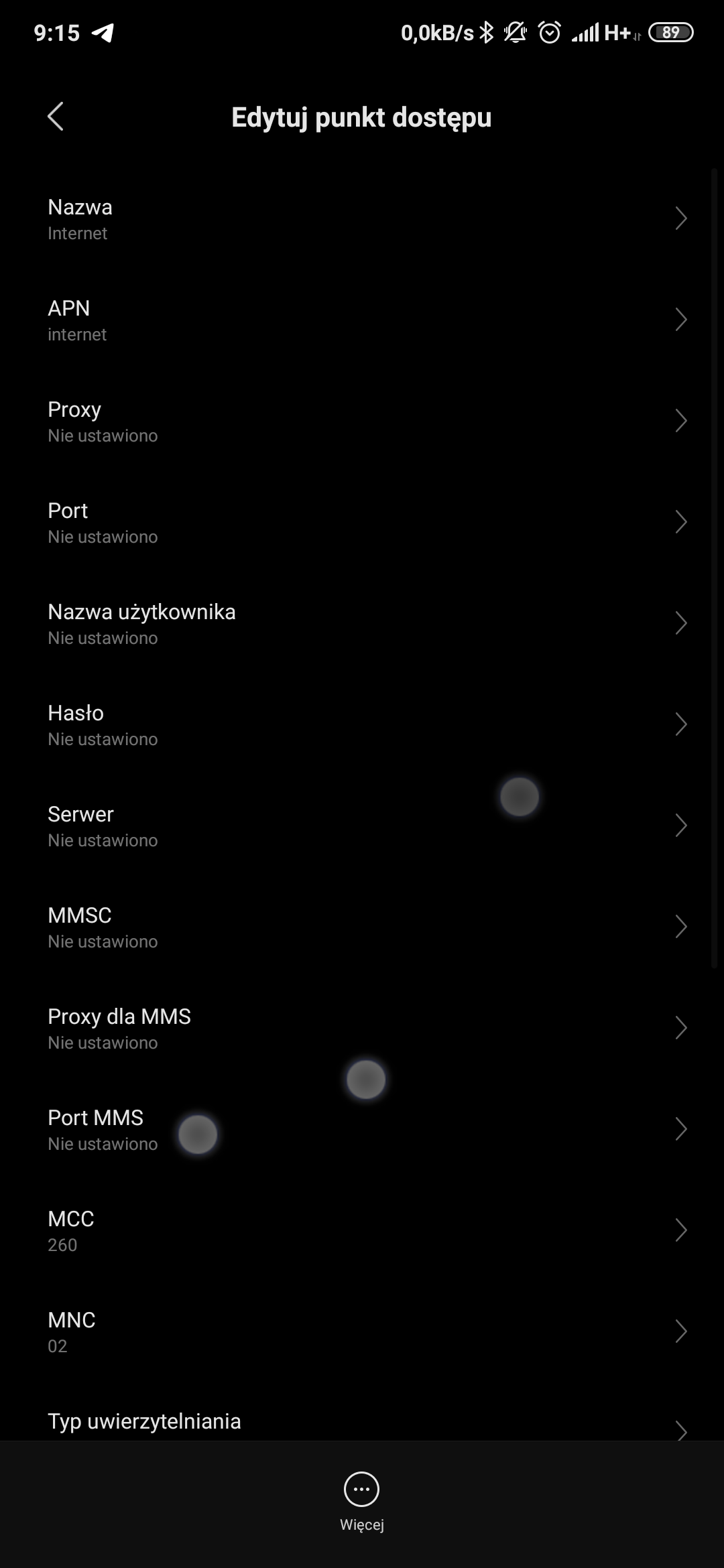The width and height of the screenshot is (724, 1568).
Task: Set the Port MMS value
Action: click(362, 1130)
